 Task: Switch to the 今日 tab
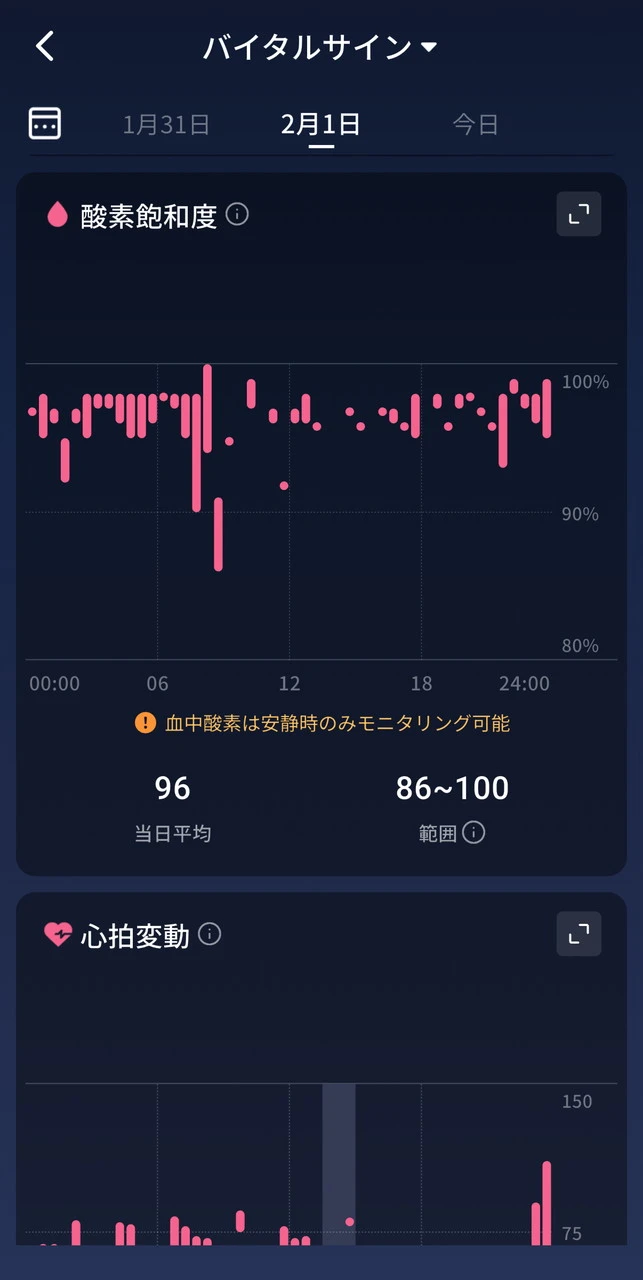475,125
